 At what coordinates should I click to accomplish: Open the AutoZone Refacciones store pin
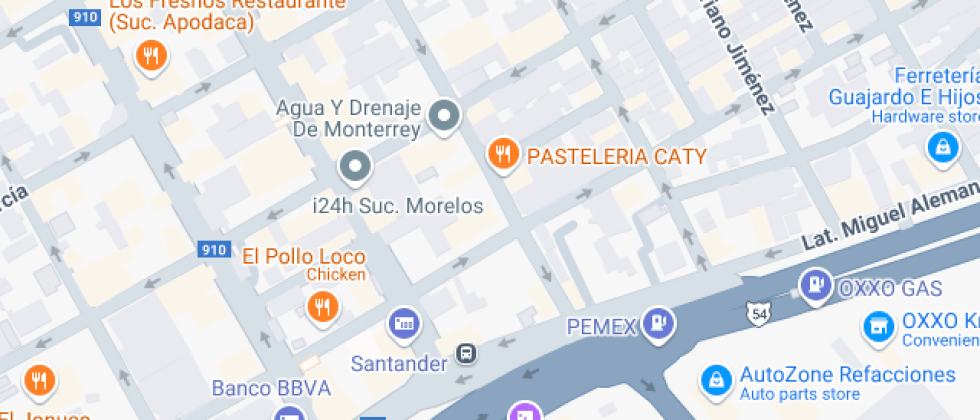coord(715,378)
